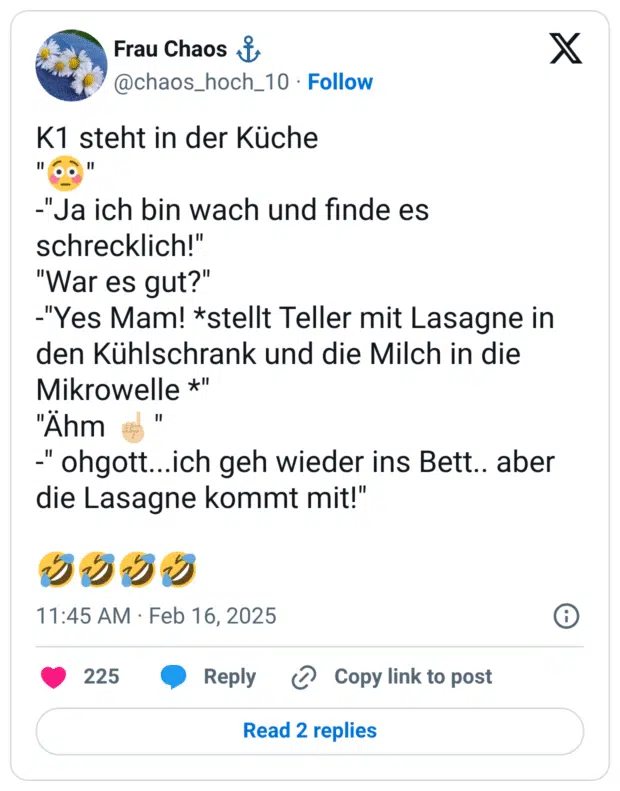Open the 11:45 AM Feb 16, 2025 timestamp link

tap(156, 615)
